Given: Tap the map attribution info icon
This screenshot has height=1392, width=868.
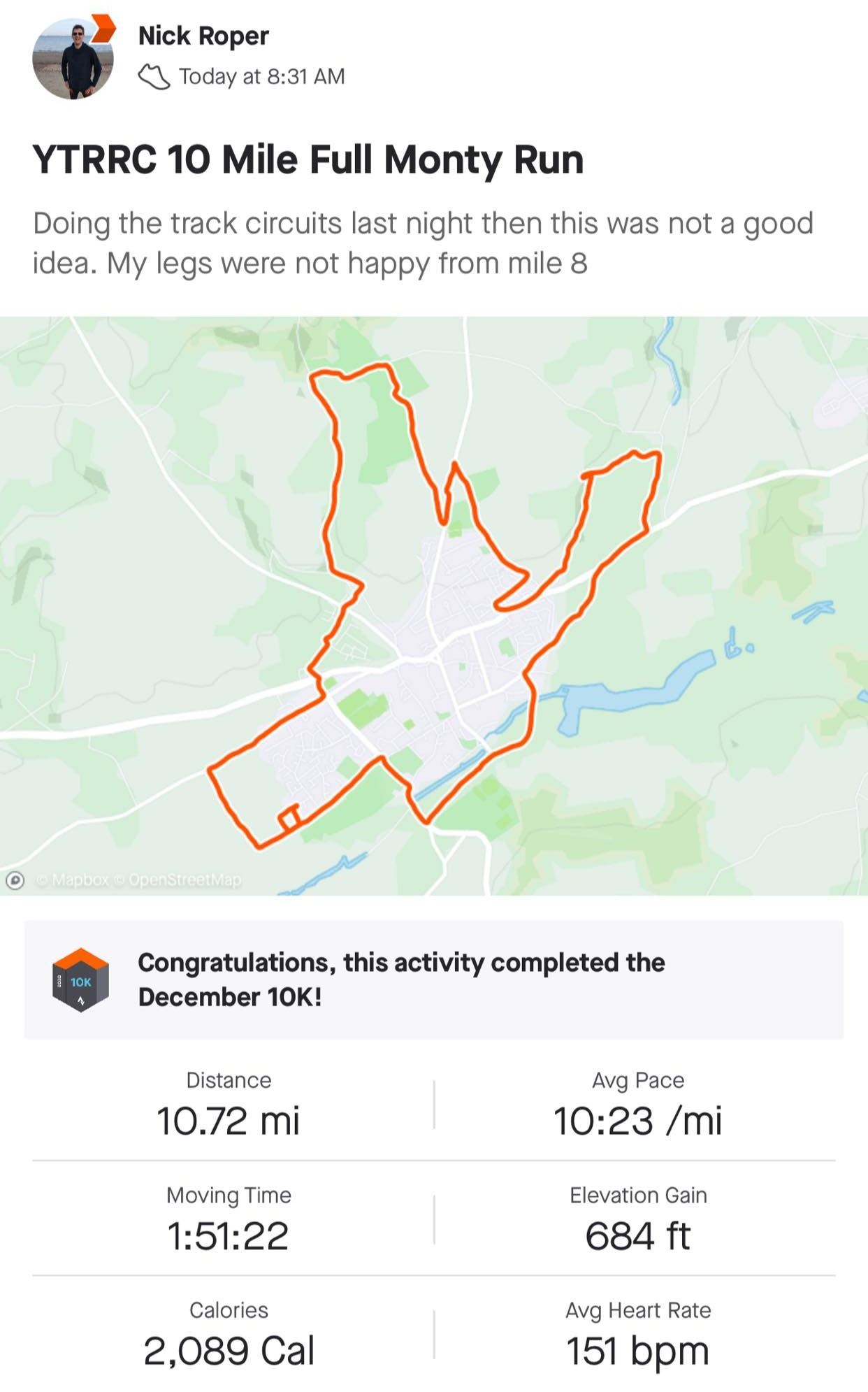Looking at the screenshot, I should pyautogui.click(x=15, y=880).
